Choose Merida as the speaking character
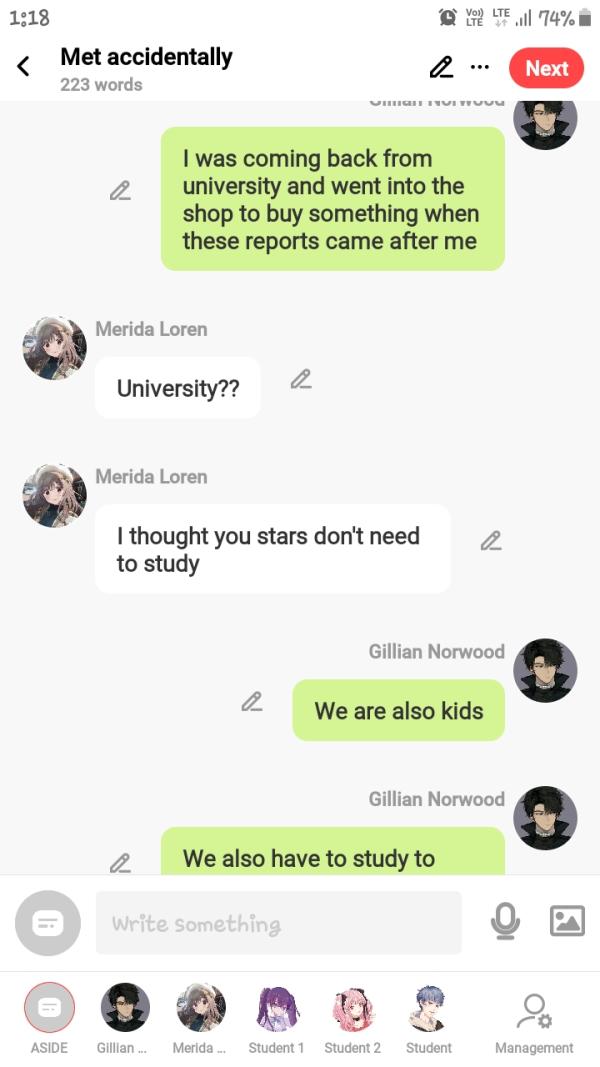The width and height of the screenshot is (600, 1067). coord(200,1015)
